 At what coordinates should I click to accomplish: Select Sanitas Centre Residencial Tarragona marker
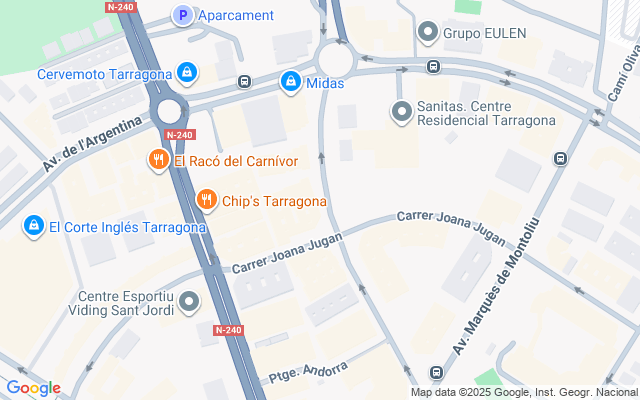click(402, 109)
